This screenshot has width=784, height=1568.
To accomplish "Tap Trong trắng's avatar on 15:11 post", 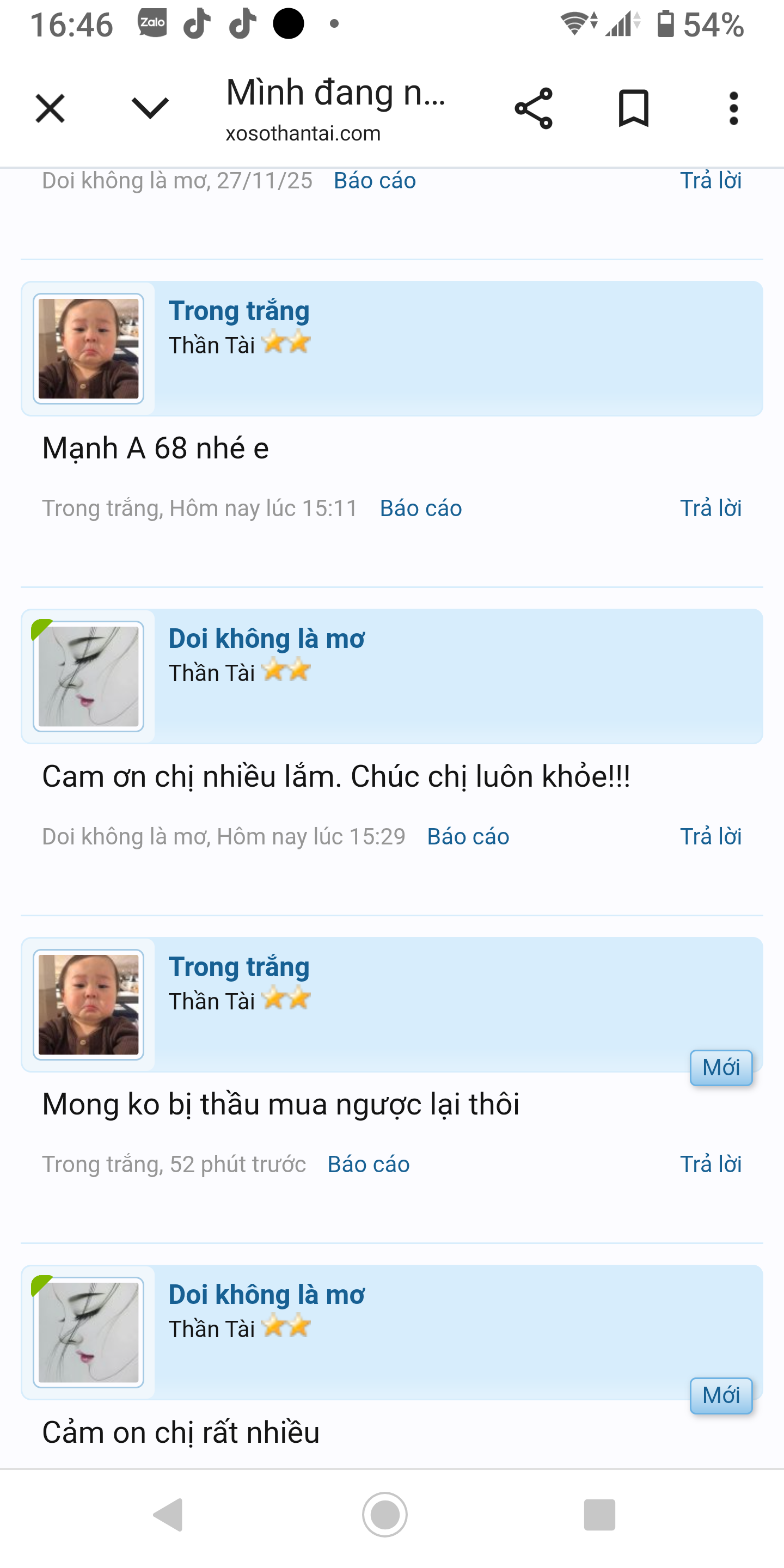I will pyautogui.click(x=88, y=349).
